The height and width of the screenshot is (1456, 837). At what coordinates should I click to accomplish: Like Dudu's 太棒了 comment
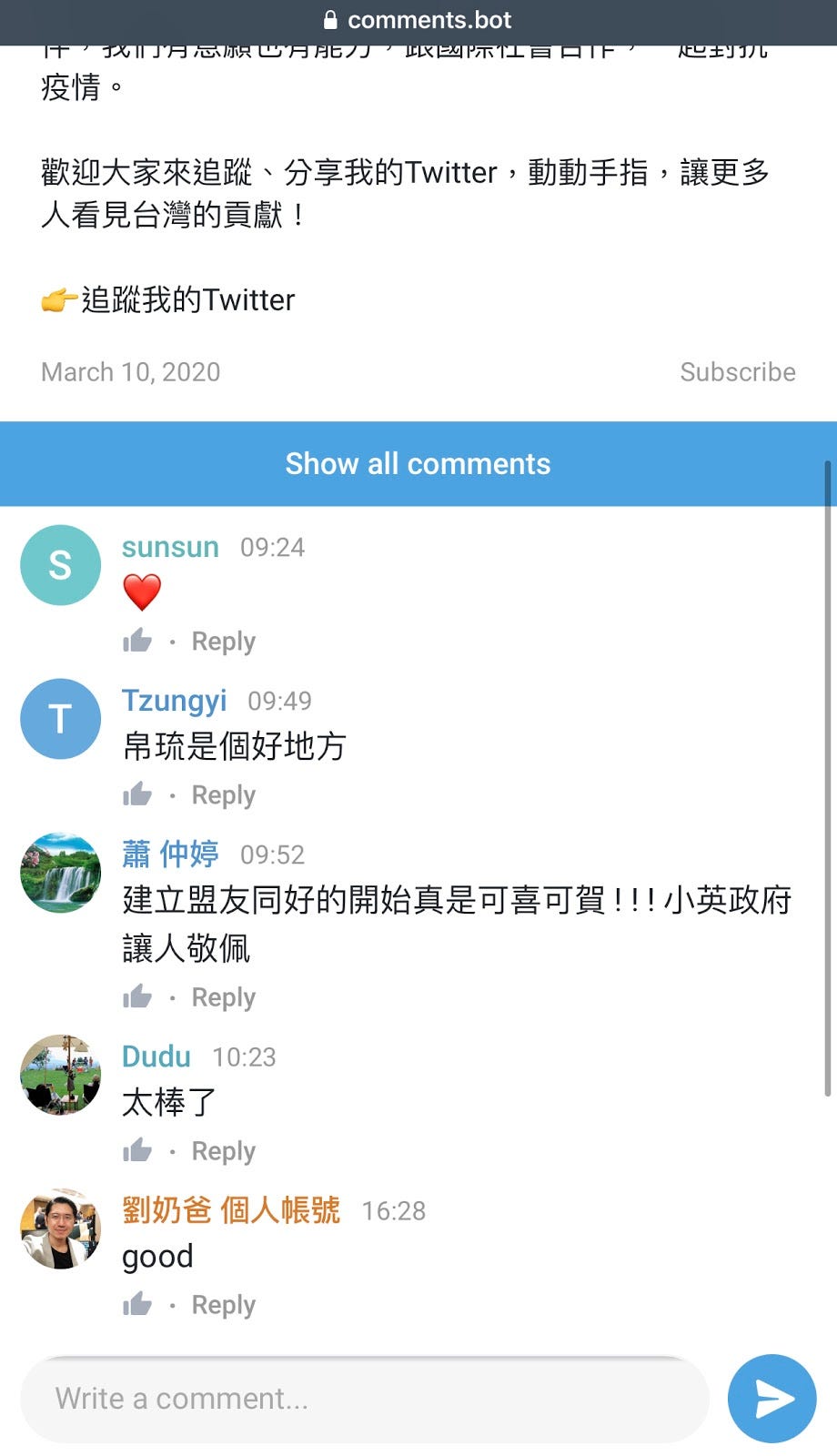137,1149
